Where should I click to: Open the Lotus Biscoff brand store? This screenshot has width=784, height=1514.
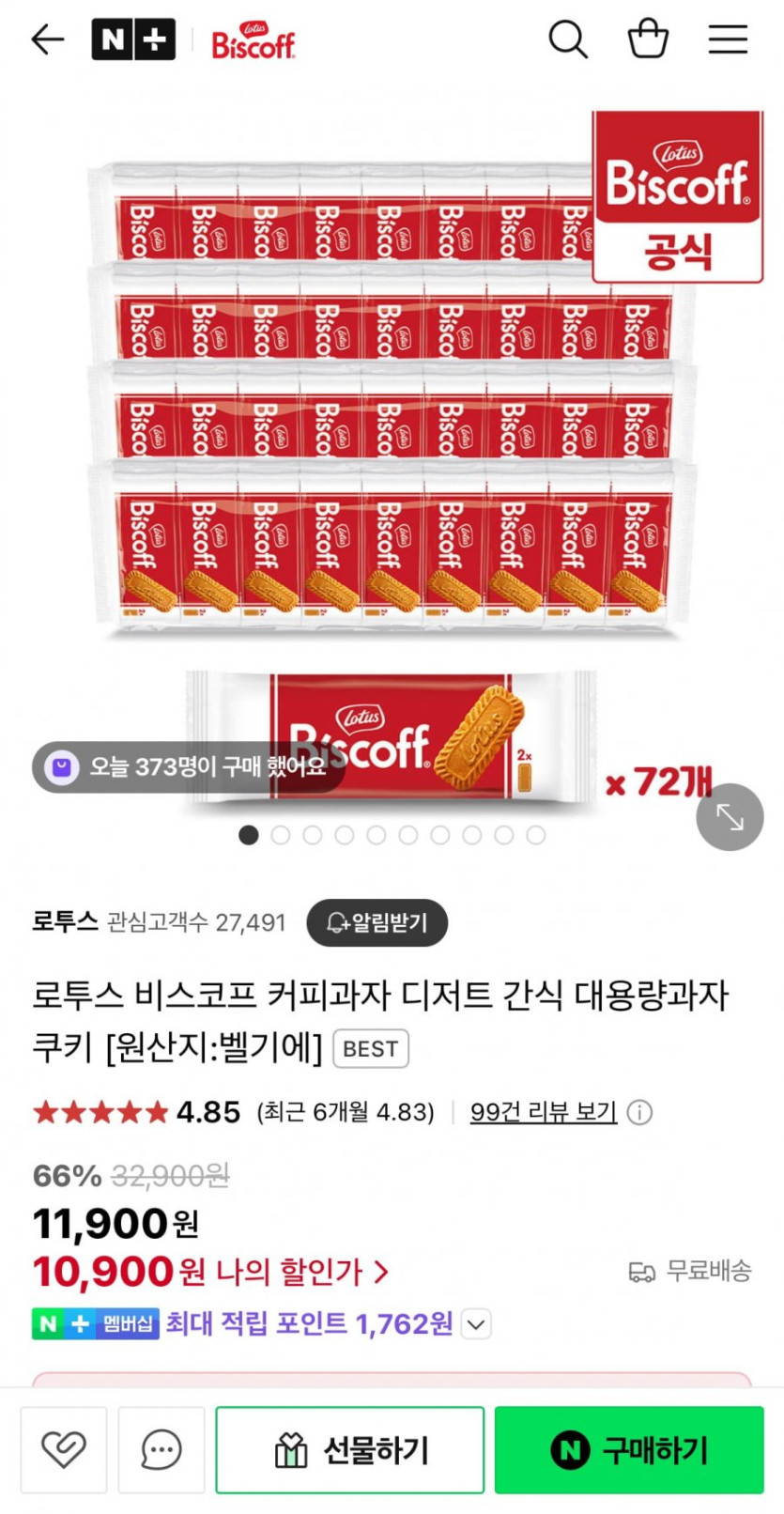pyautogui.click(x=253, y=41)
